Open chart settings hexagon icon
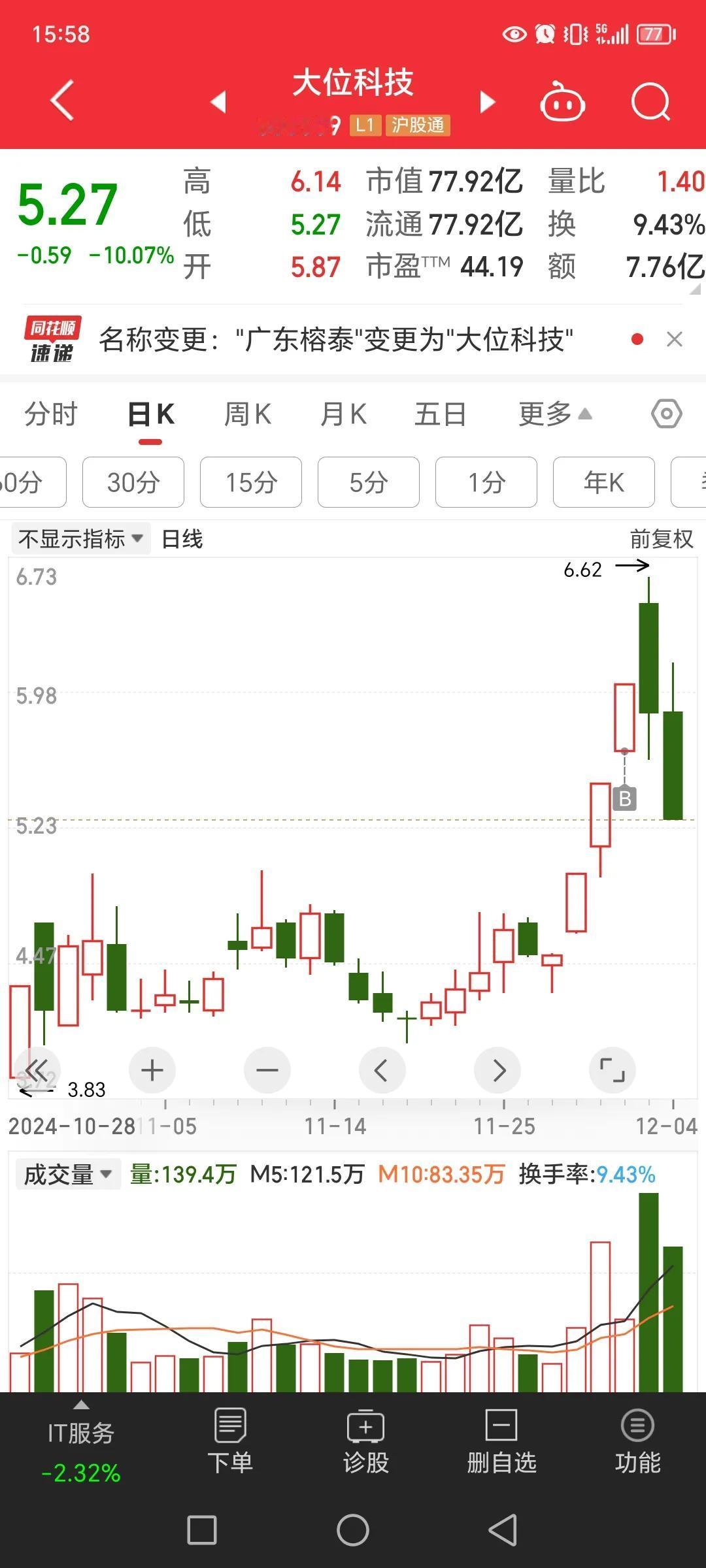The image size is (706, 1568). [x=666, y=414]
